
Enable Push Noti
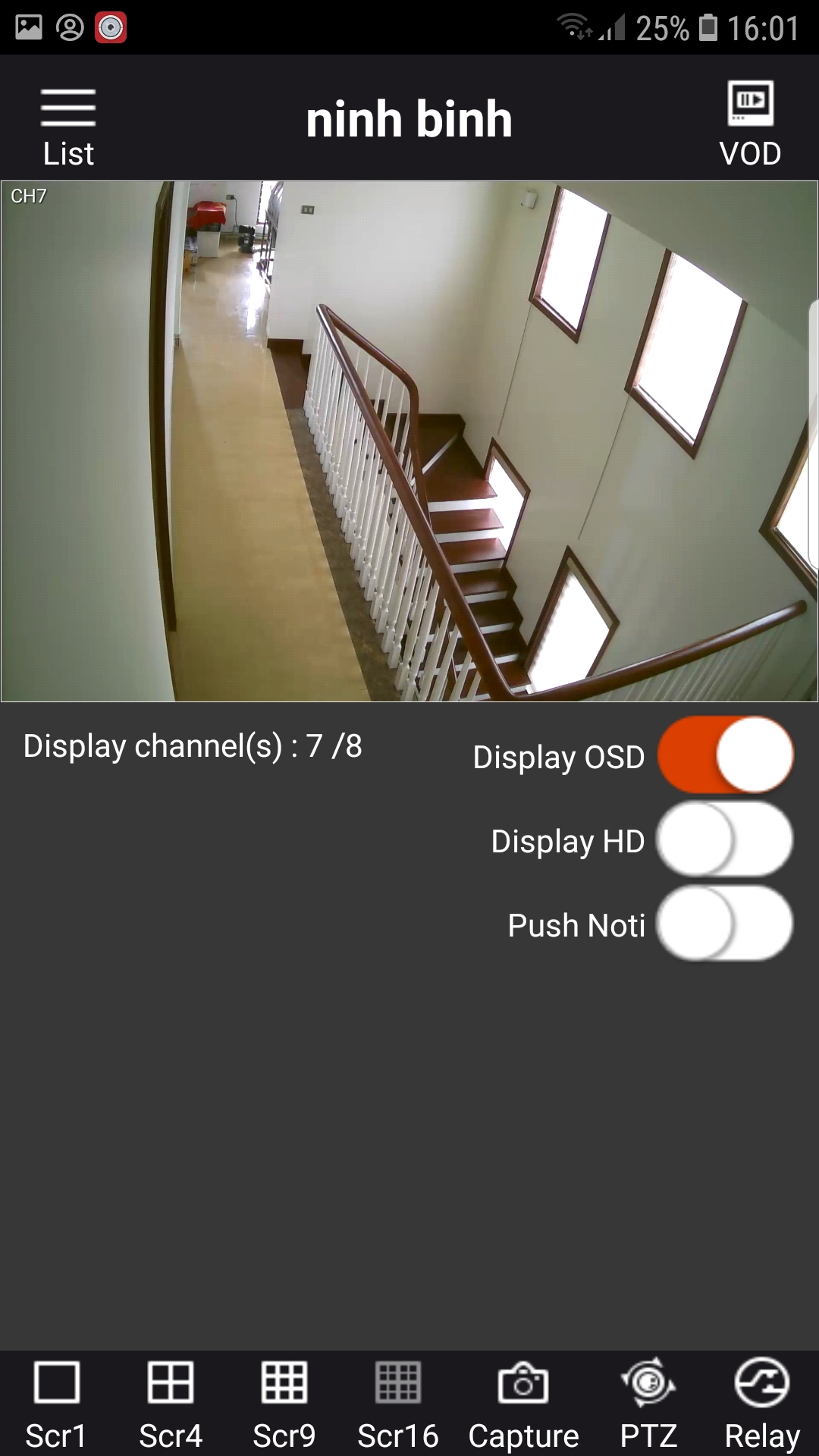(x=726, y=924)
